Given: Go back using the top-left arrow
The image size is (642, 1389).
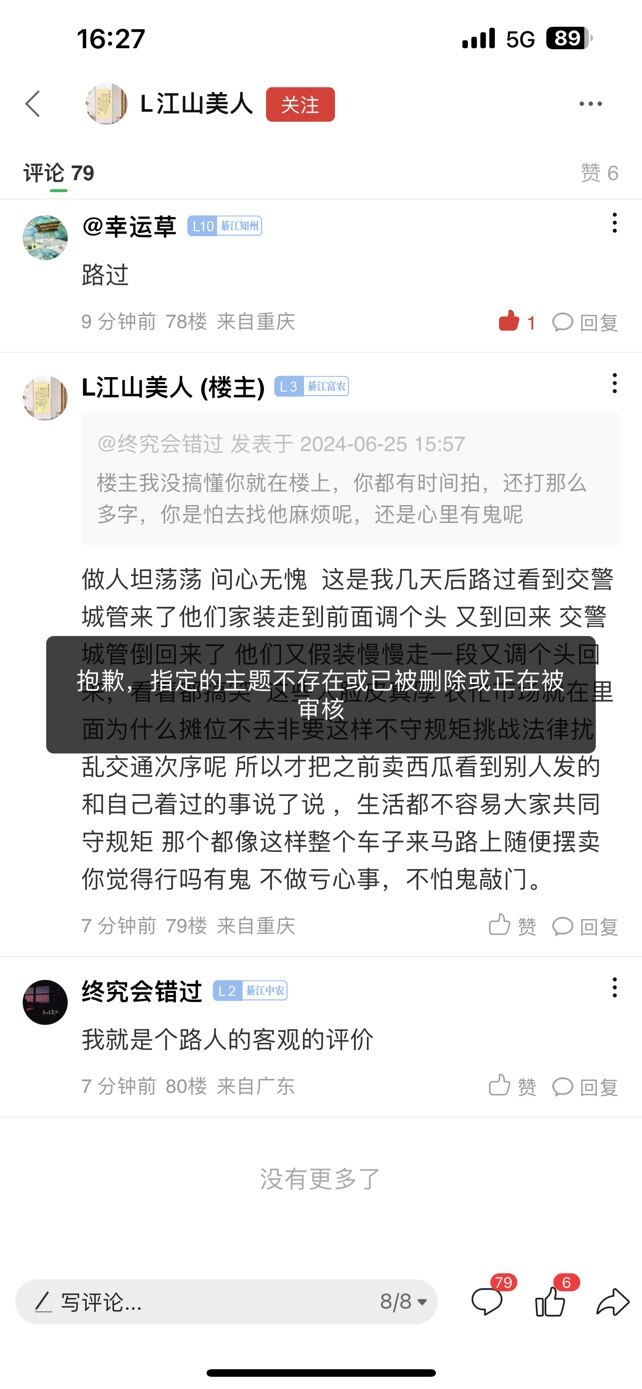Looking at the screenshot, I should pyautogui.click(x=33, y=103).
